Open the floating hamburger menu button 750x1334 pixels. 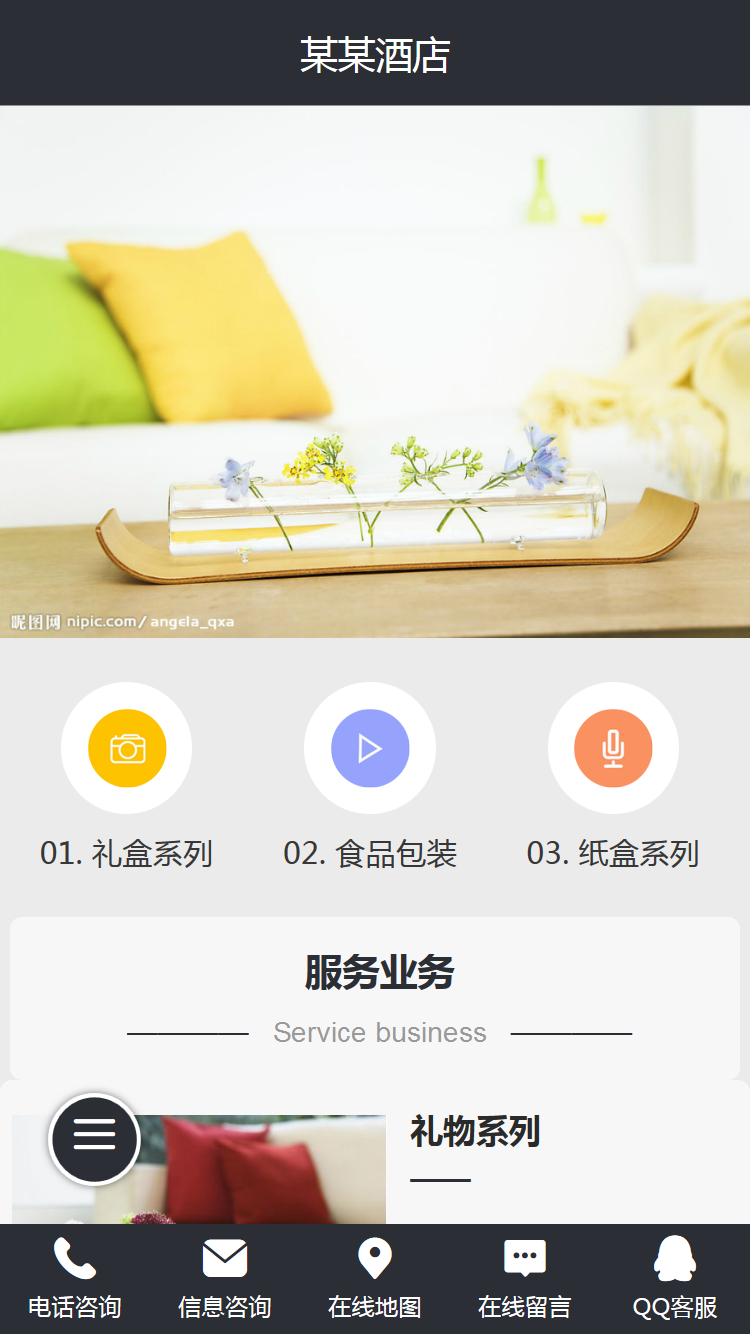coord(94,1139)
